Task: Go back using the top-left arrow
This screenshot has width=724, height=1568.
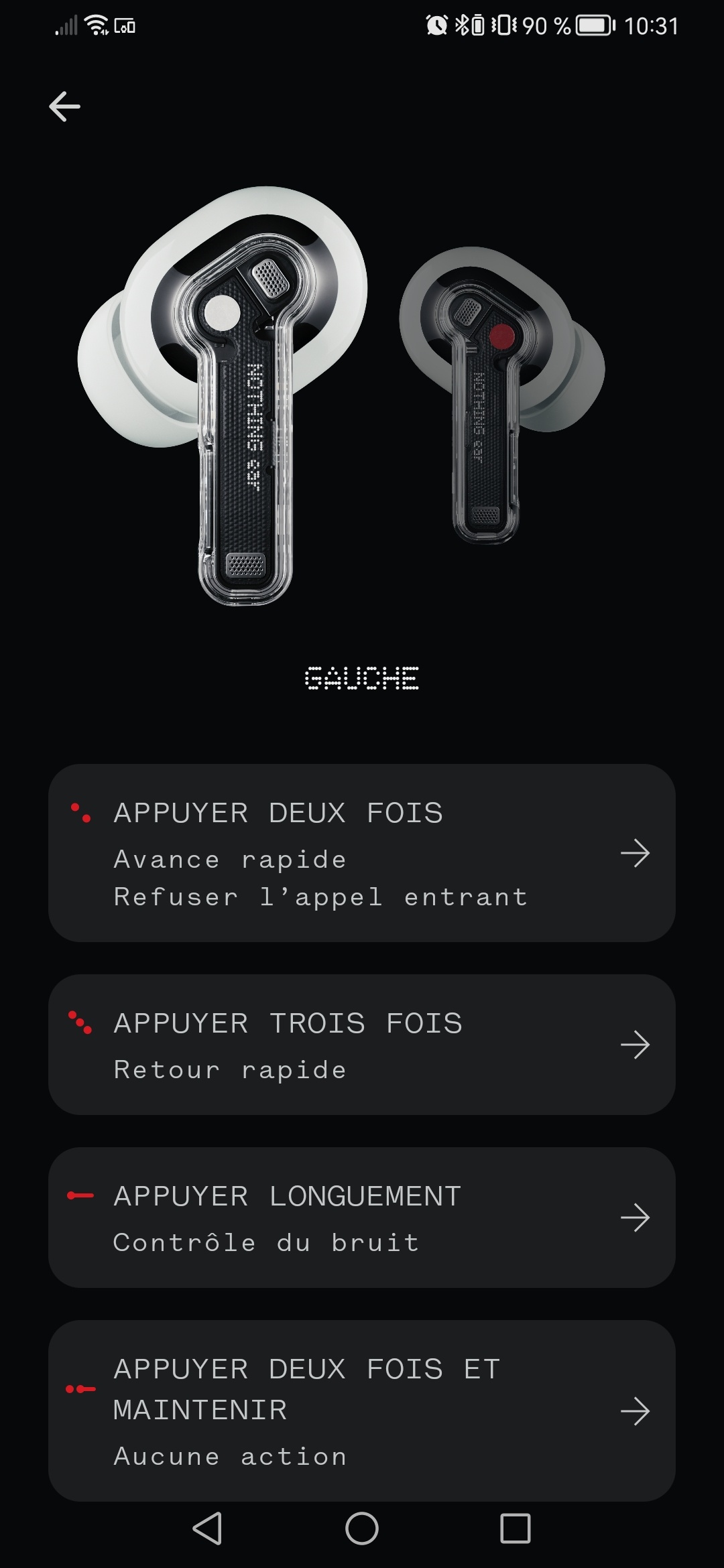Action: click(x=64, y=107)
